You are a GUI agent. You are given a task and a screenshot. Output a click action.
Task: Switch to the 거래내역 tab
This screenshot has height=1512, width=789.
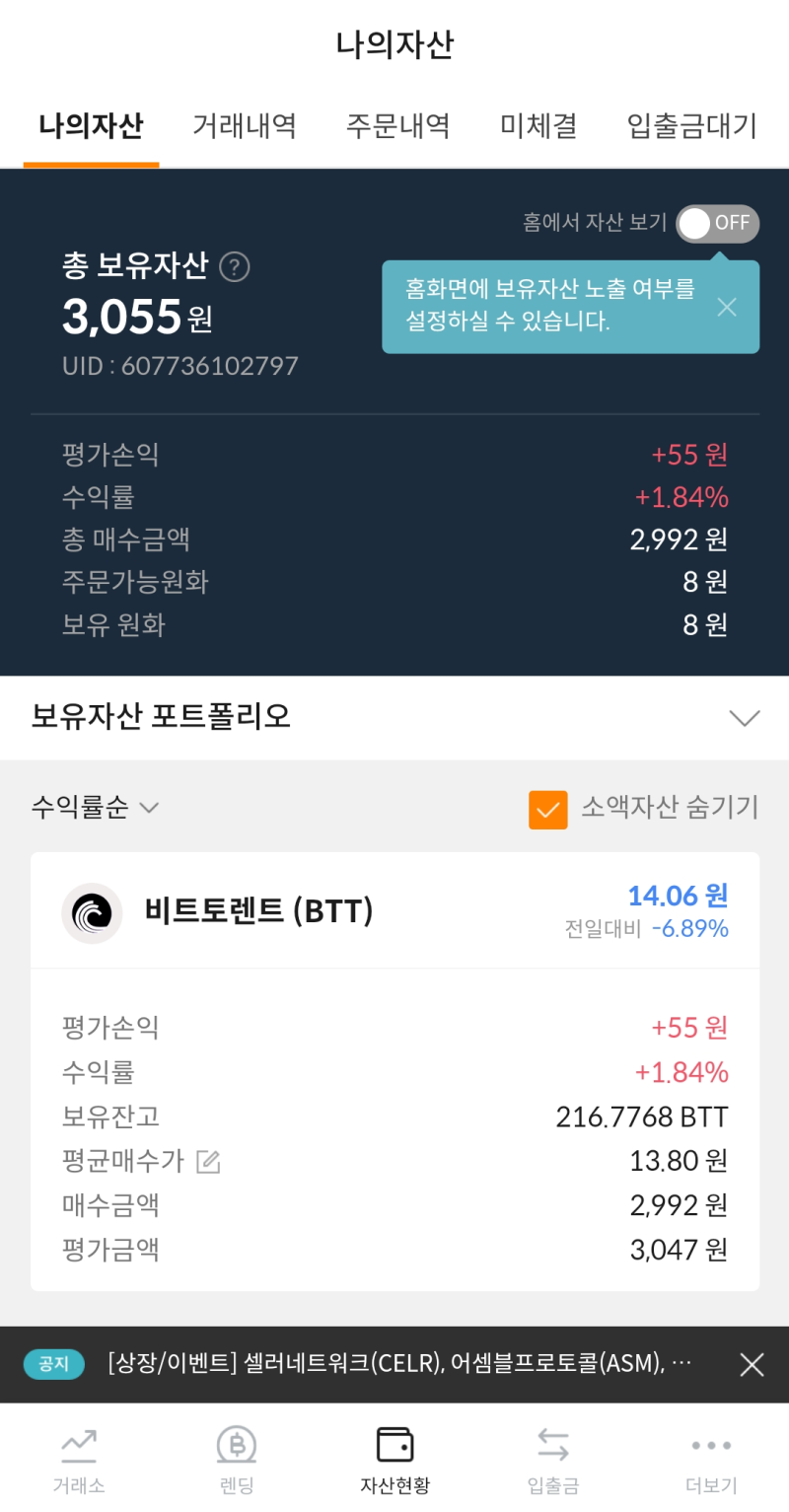(244, 125)
